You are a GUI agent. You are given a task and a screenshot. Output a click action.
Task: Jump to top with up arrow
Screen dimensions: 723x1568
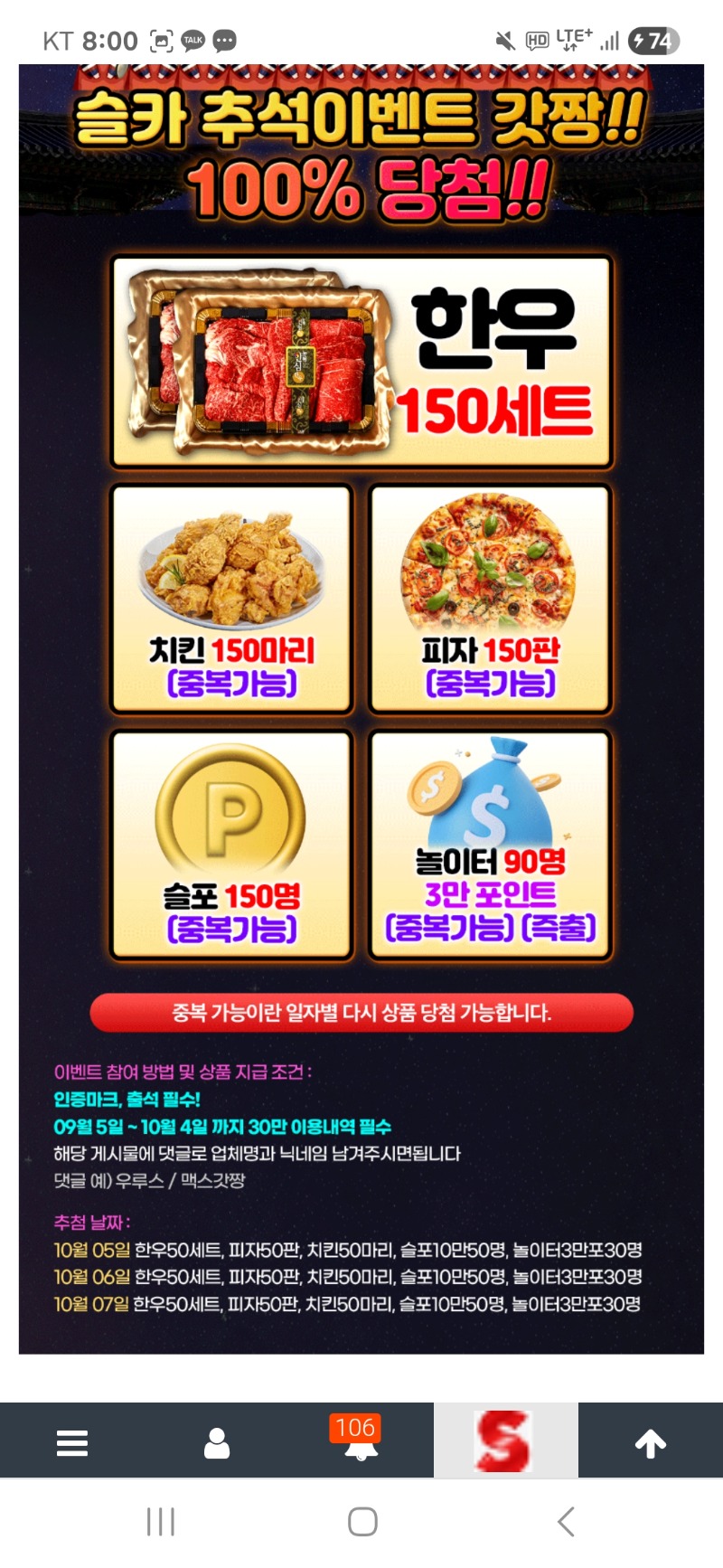point(651,1443)
